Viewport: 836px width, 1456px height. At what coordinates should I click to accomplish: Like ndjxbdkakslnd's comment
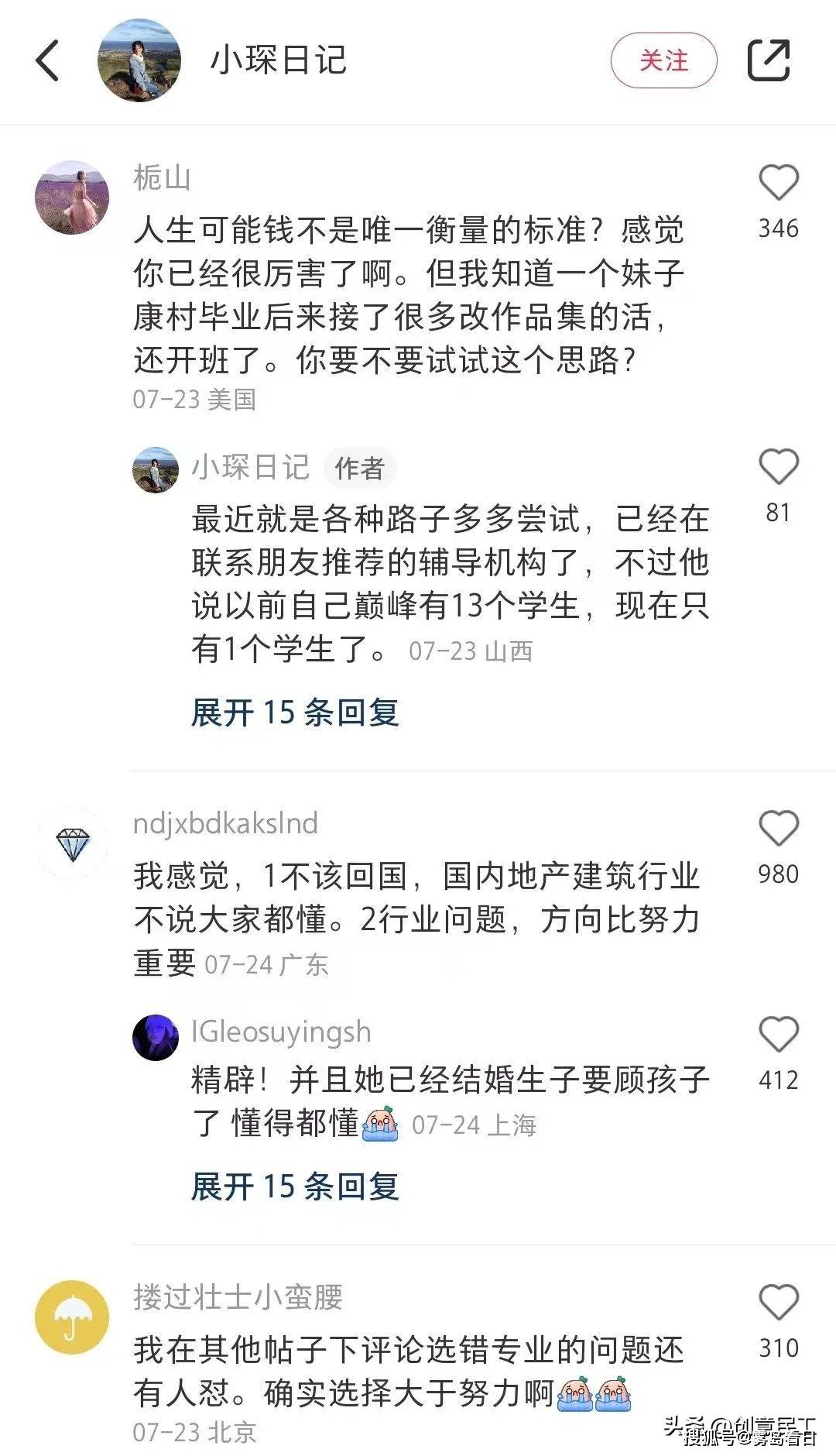tap(778, 829)
